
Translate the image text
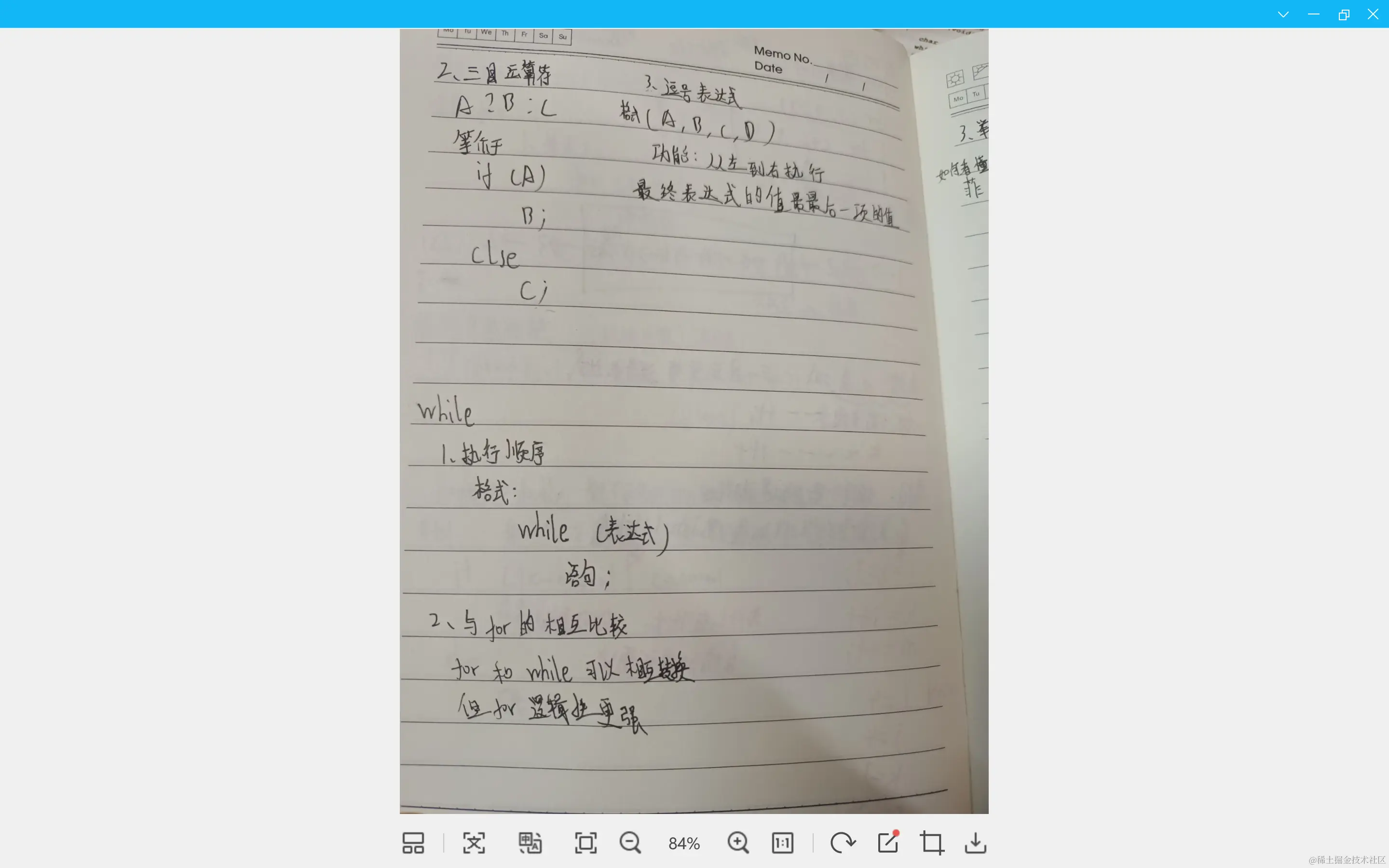(x=530, y=843)
